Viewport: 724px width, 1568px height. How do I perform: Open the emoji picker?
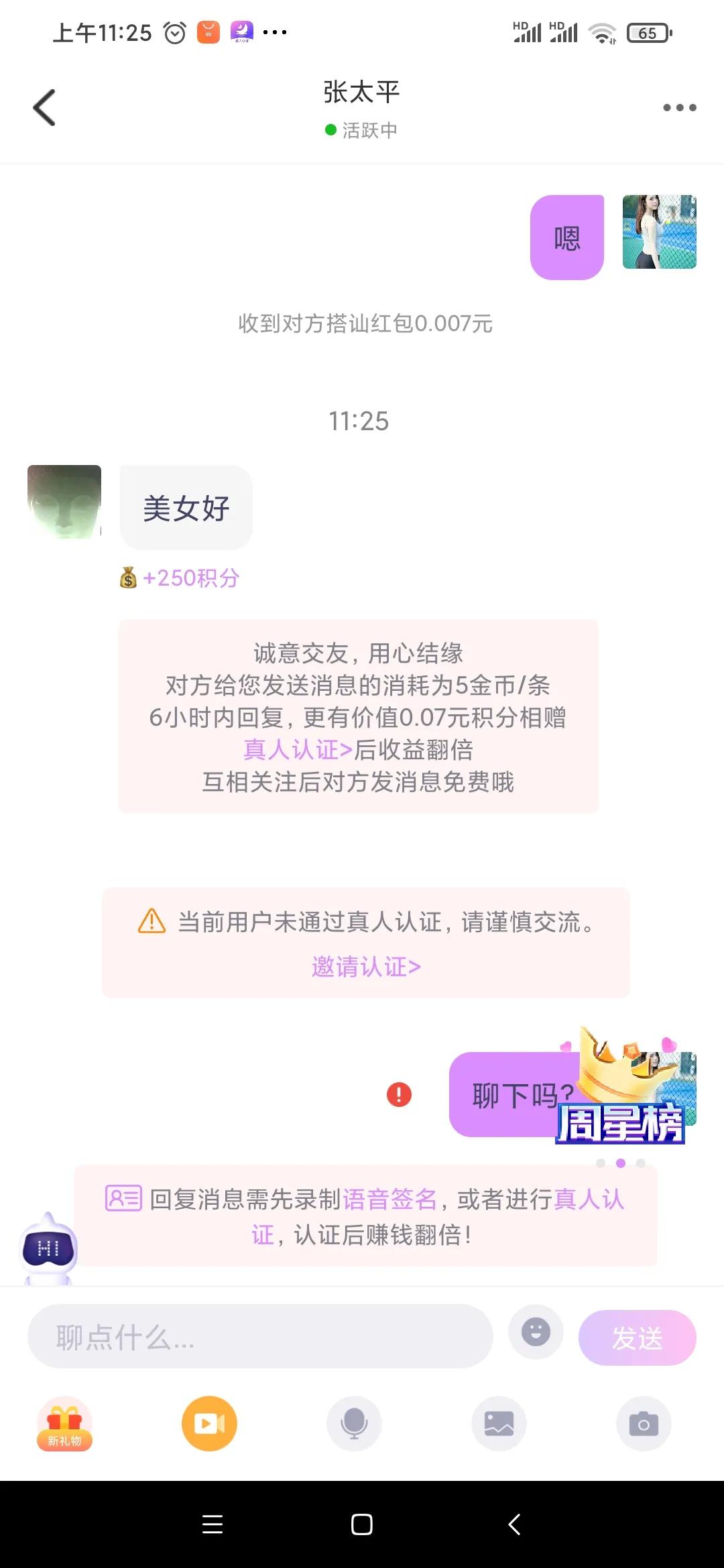tap(536, 1332)
